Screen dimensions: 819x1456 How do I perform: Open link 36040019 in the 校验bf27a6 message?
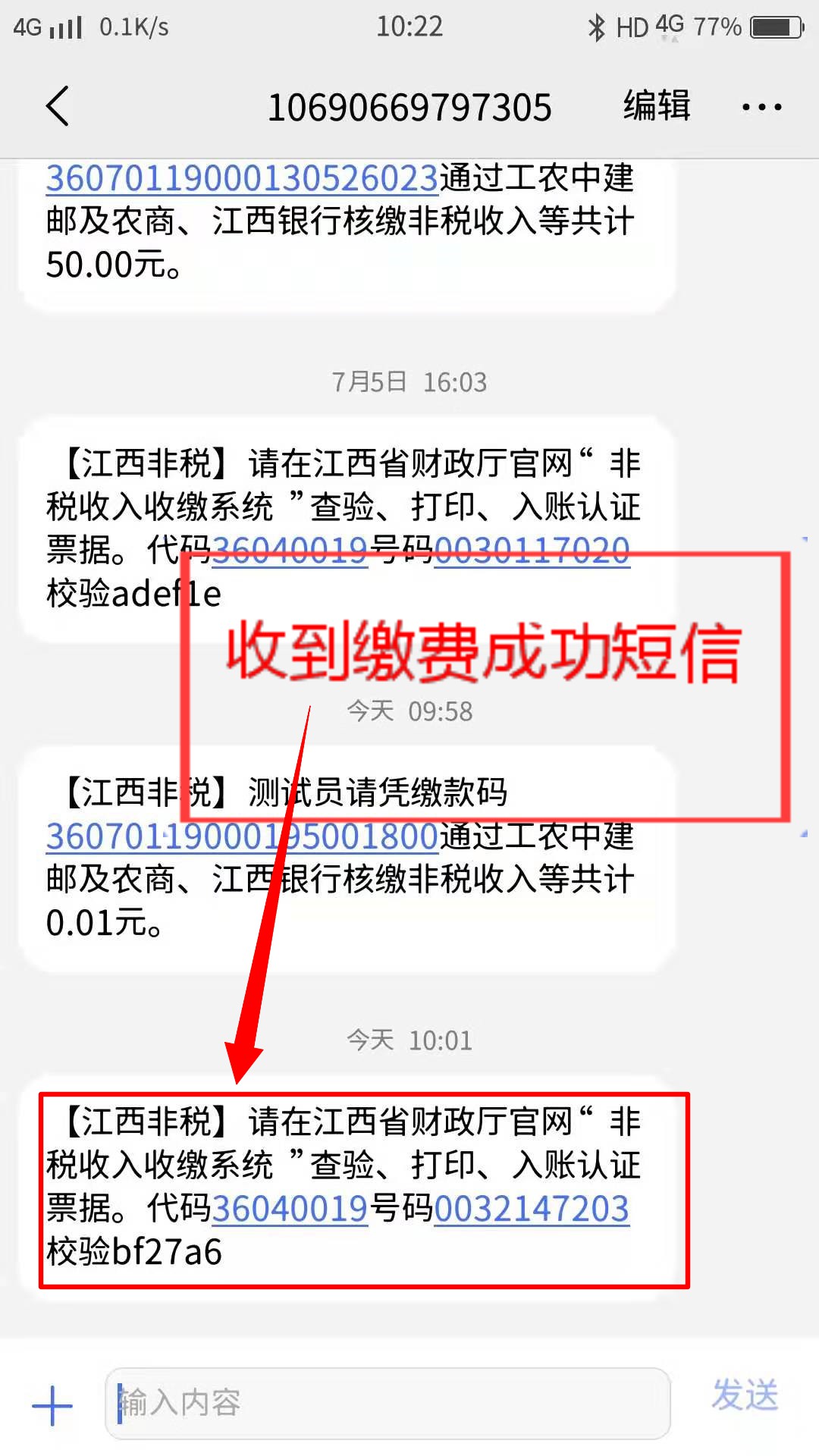[x=290, y=1209]
